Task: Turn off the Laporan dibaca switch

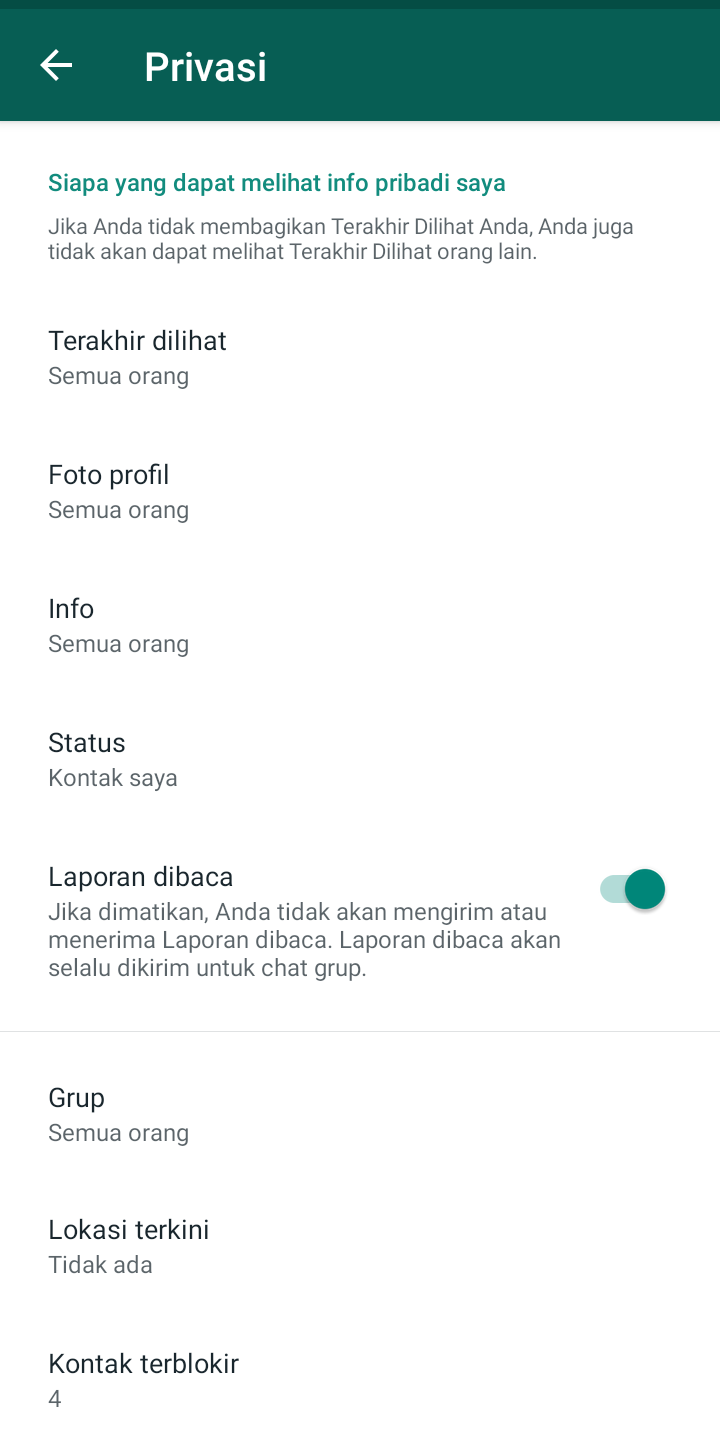Action: [634, 889]
